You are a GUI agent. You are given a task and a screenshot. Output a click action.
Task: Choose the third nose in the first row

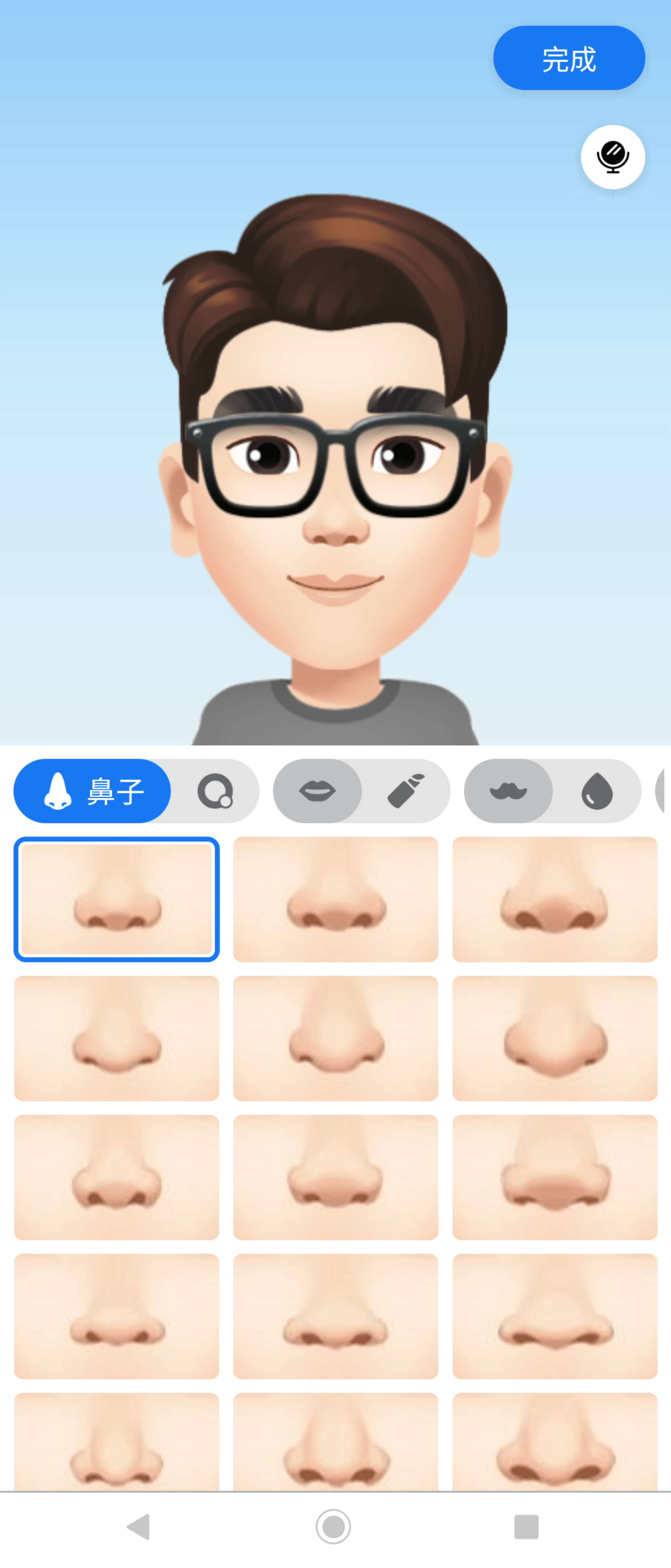click(554, 898)
